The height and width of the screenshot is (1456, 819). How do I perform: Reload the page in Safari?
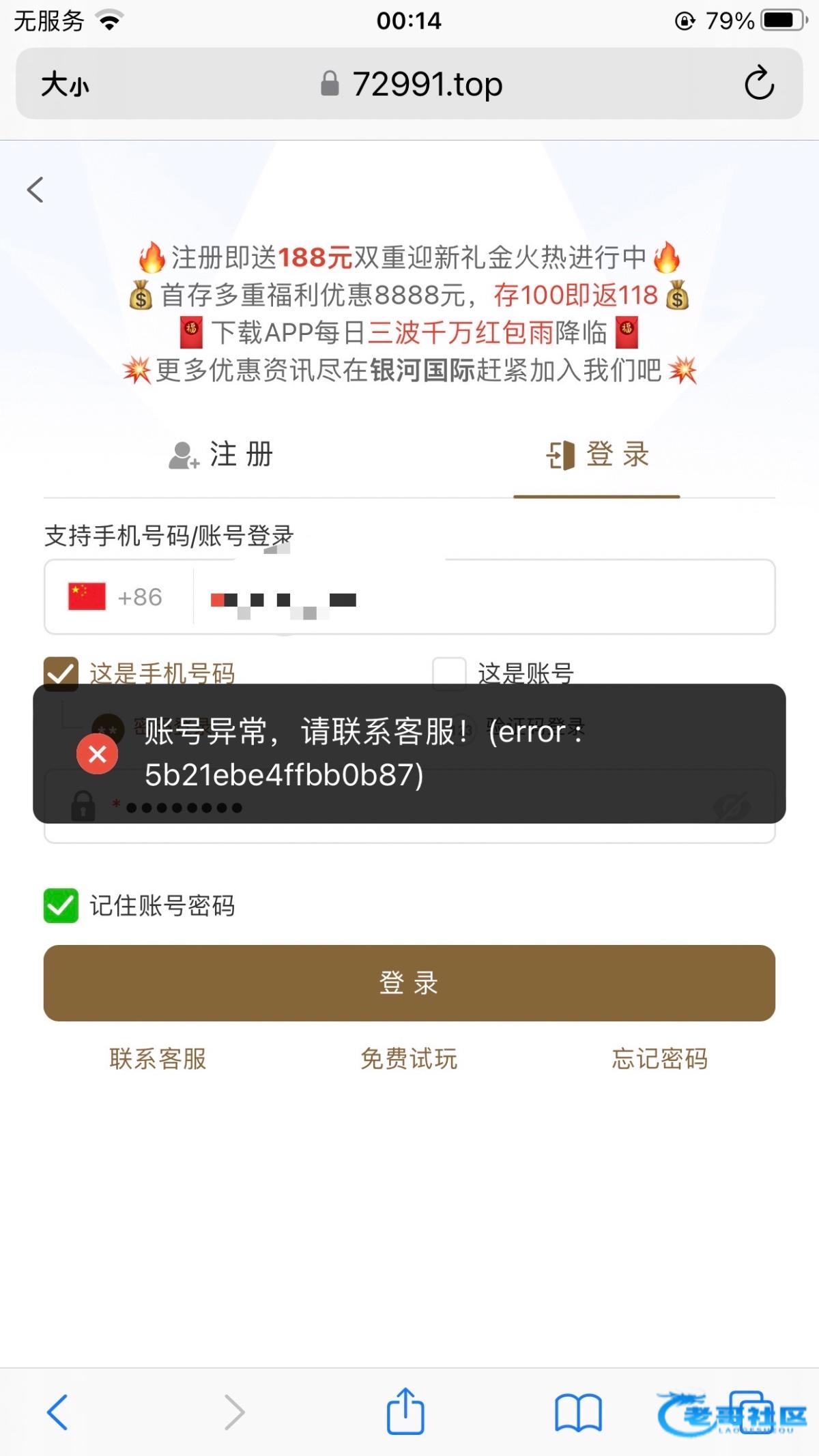tap(759, 84)
